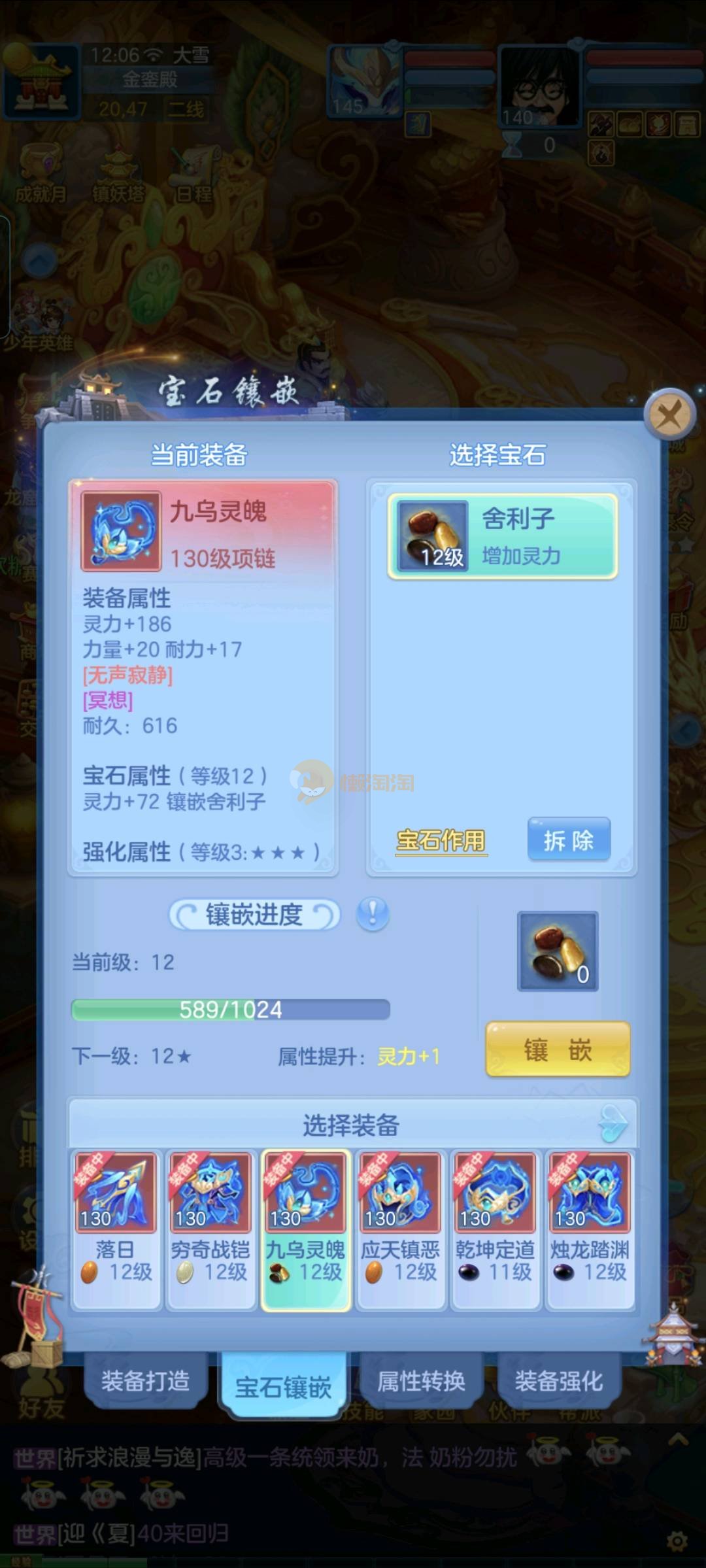
Task: Expand the world chat panel arrow
Action: (x=678, y=1439)
